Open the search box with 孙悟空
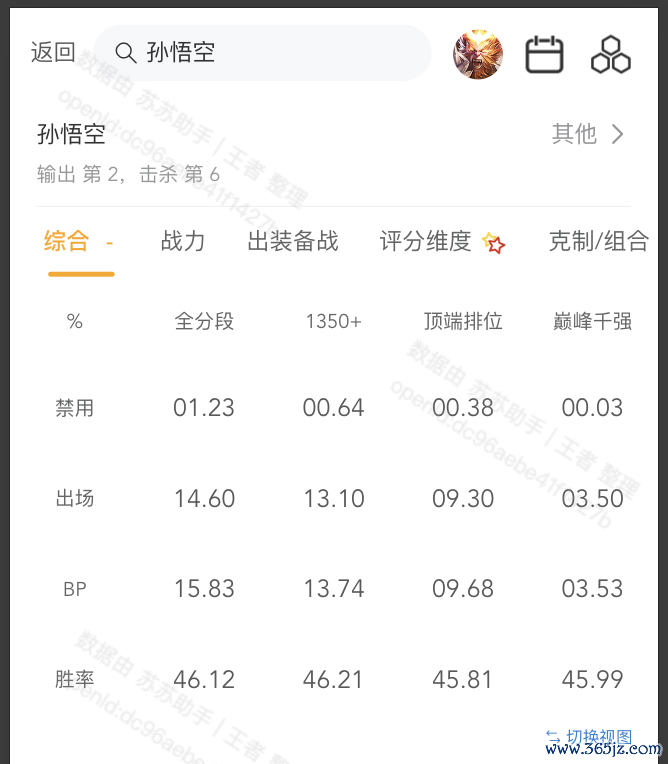This screenshot has width=668, height=764. [x=262, y=53]
